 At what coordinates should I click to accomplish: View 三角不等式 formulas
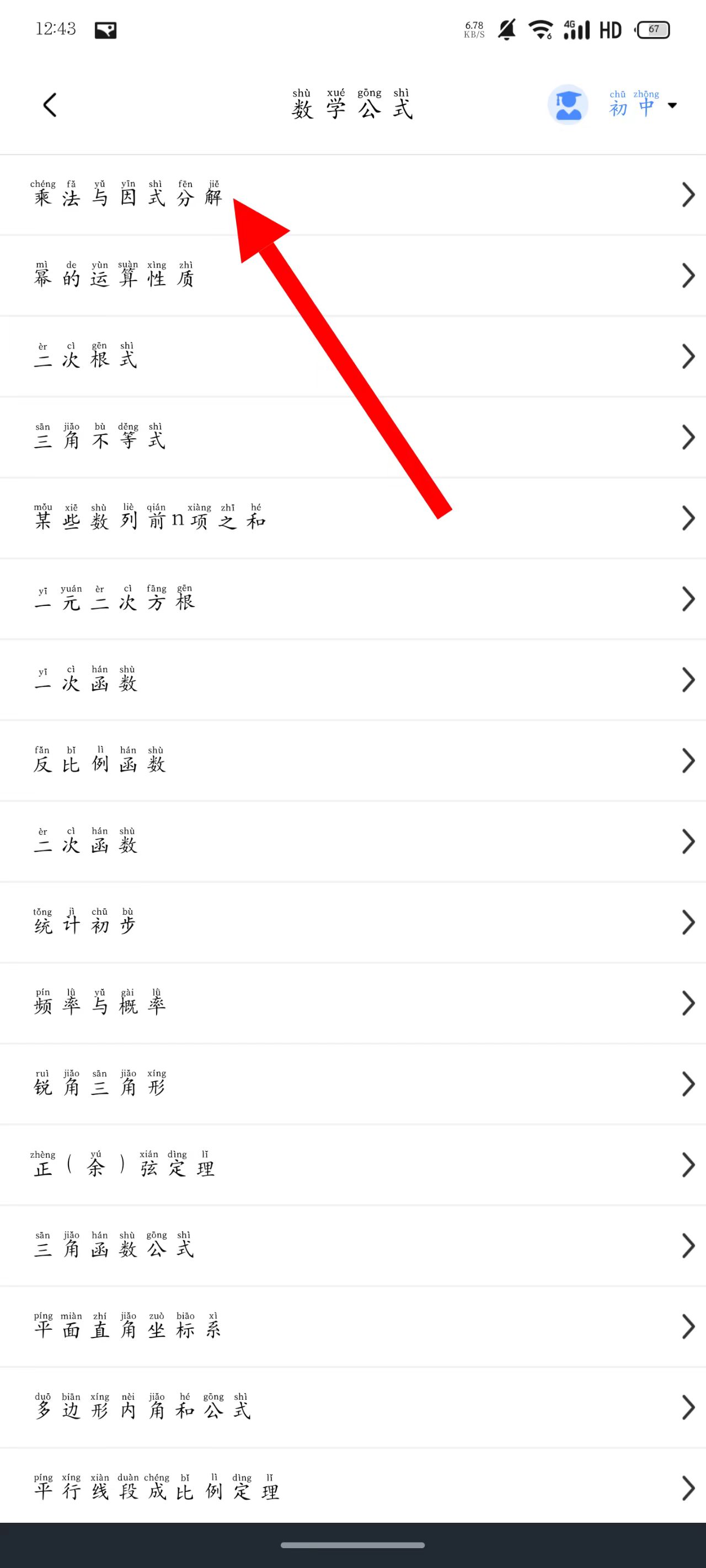click(x=352, y=437)
